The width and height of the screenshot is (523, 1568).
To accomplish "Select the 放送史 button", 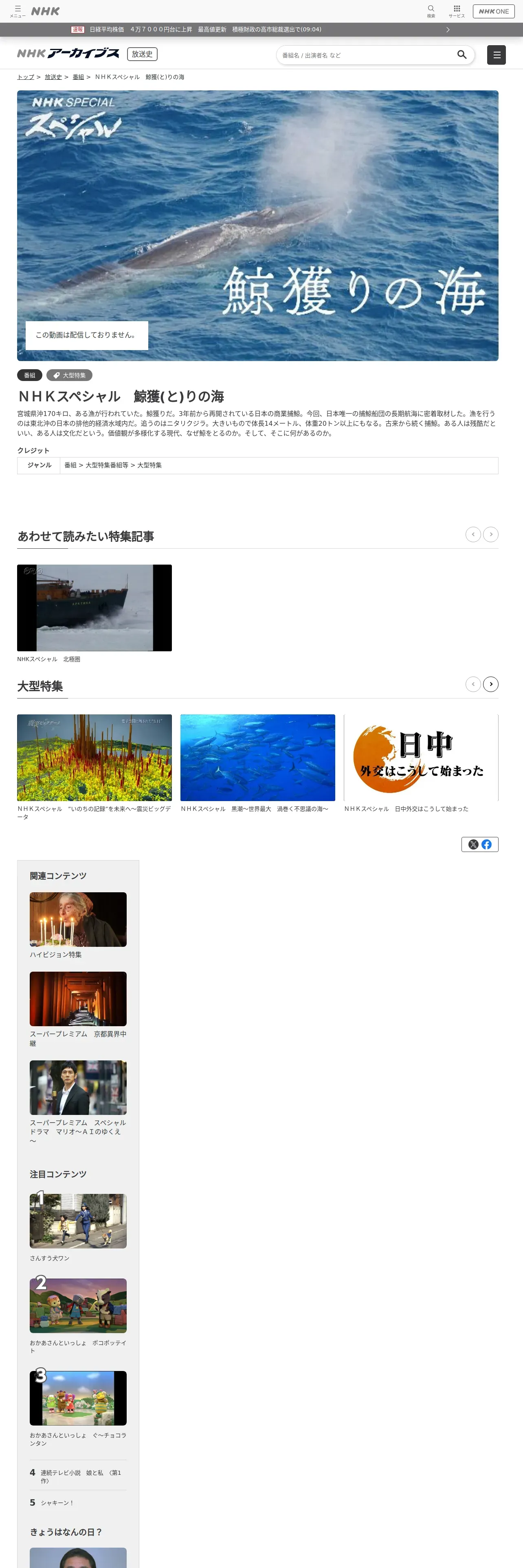I will click(142, 54).
